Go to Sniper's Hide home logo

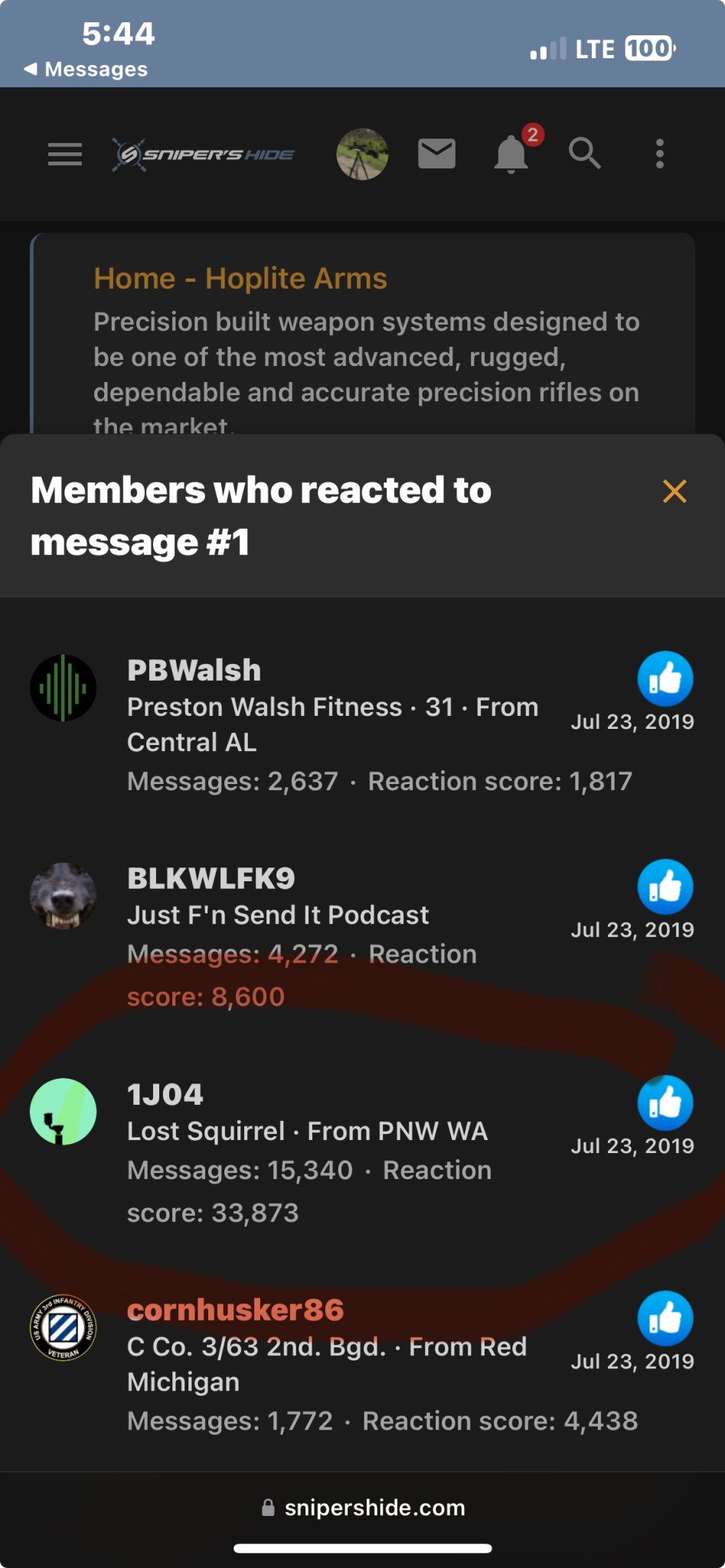204,154
